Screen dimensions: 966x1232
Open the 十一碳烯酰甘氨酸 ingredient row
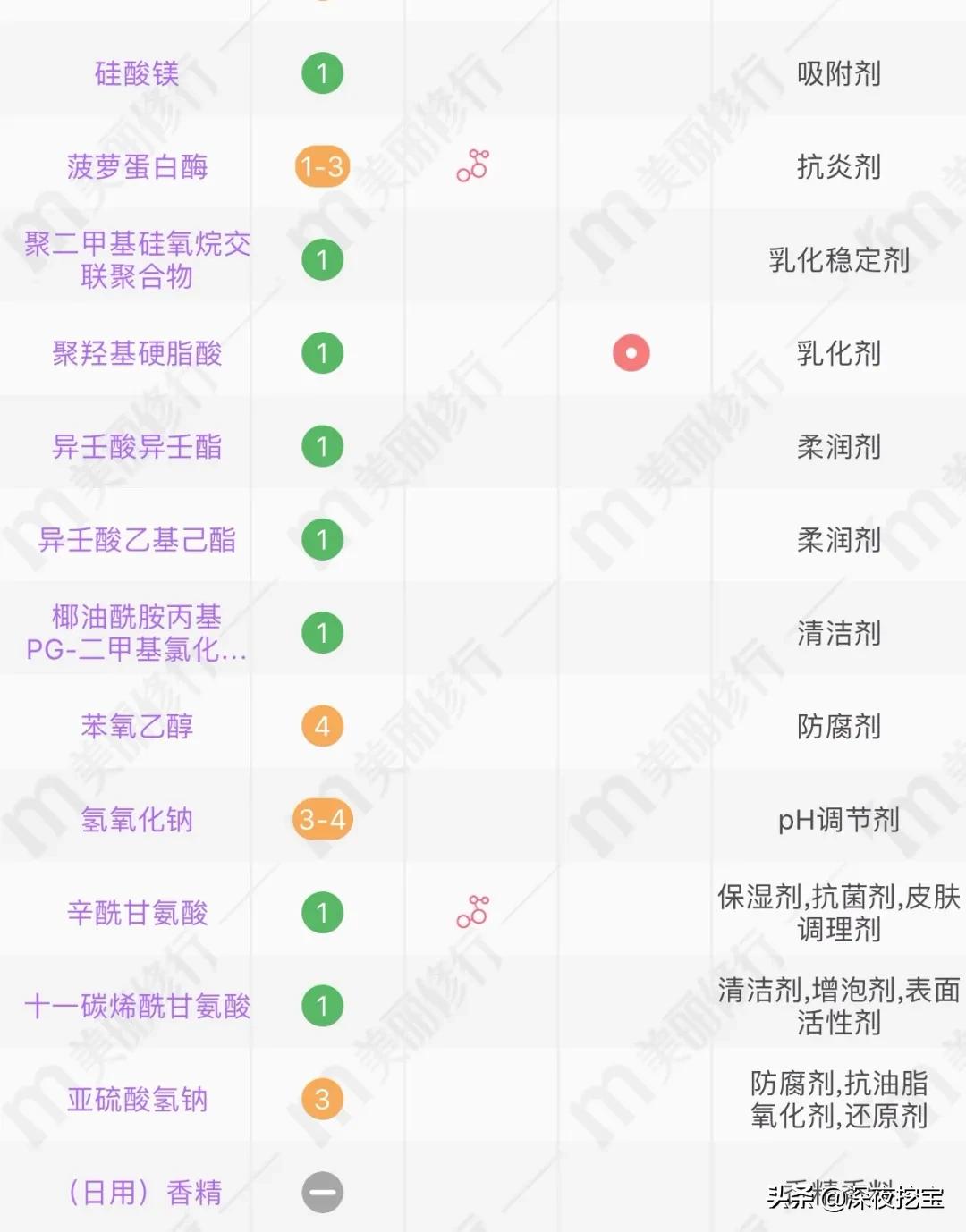click(x=134, y=1006)
